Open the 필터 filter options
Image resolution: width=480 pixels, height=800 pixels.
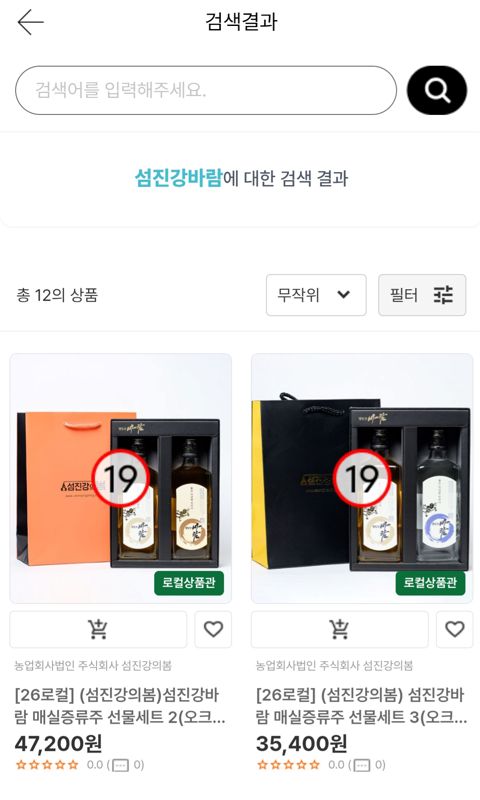coord(422,295)
